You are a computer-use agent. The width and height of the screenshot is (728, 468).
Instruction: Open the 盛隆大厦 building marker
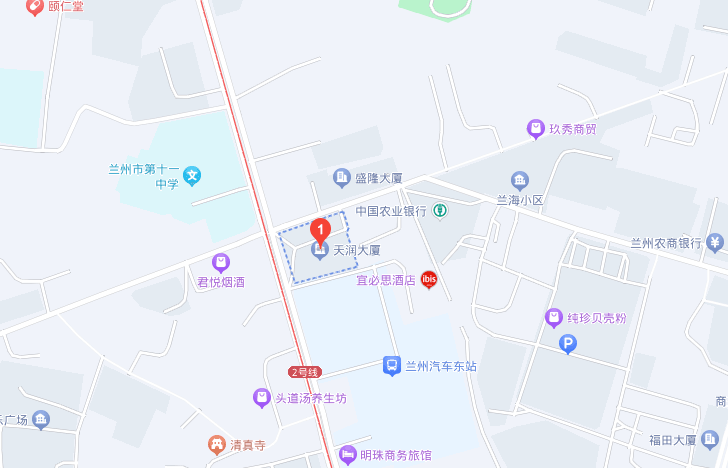(x=342, y=178)
